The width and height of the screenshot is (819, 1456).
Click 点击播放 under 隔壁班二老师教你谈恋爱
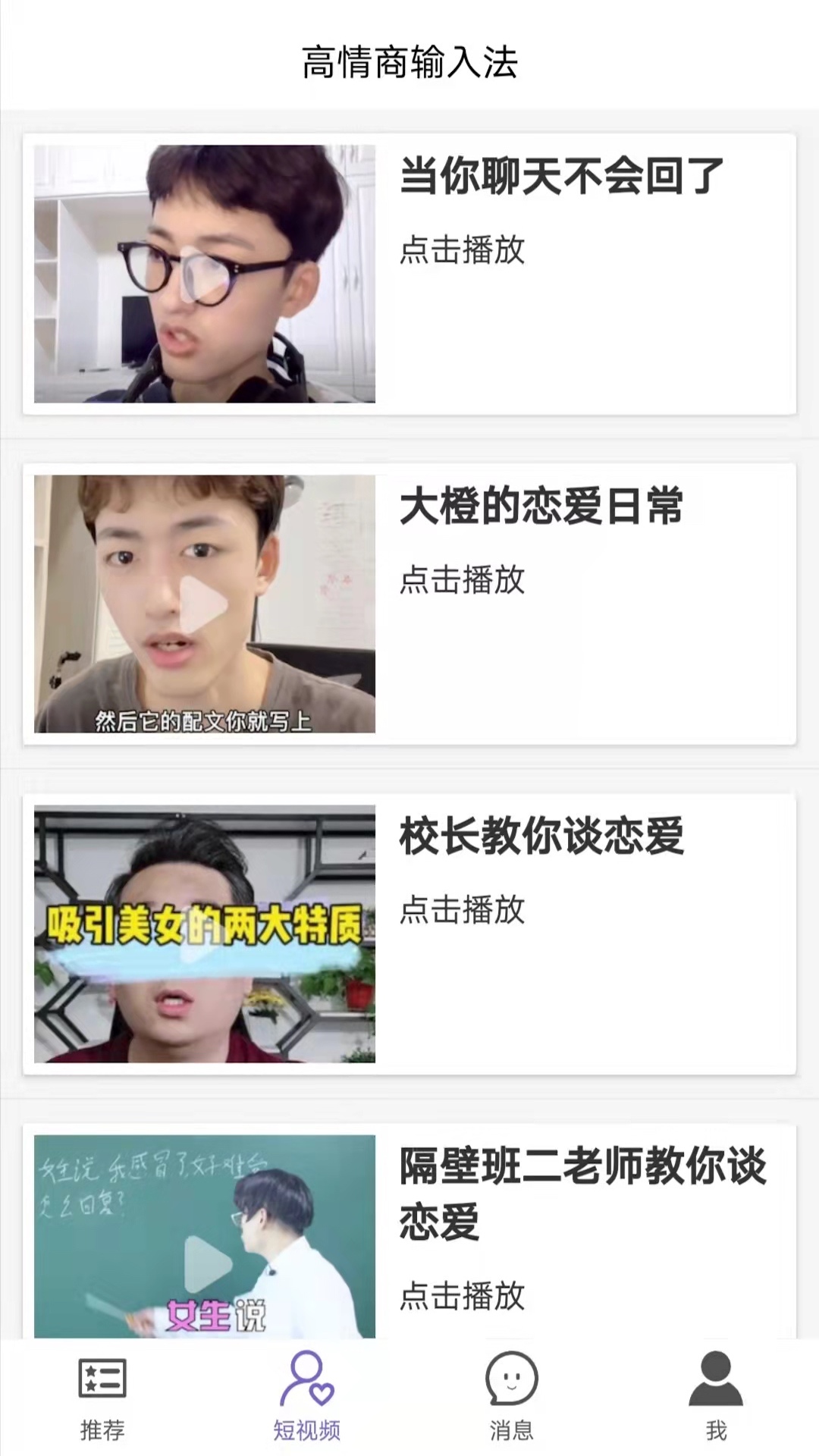462,1298
